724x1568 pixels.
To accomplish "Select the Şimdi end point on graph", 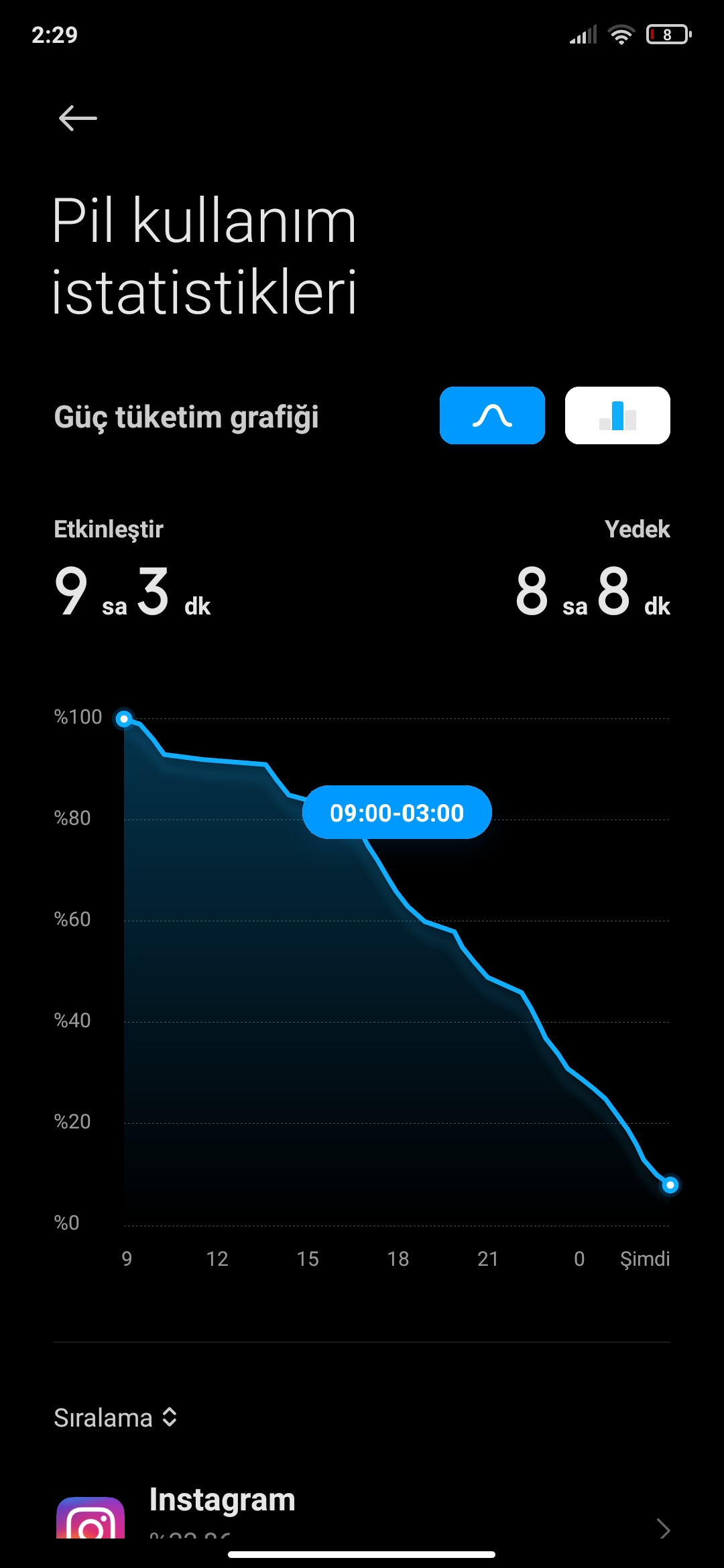I will tap(670, 1185).
